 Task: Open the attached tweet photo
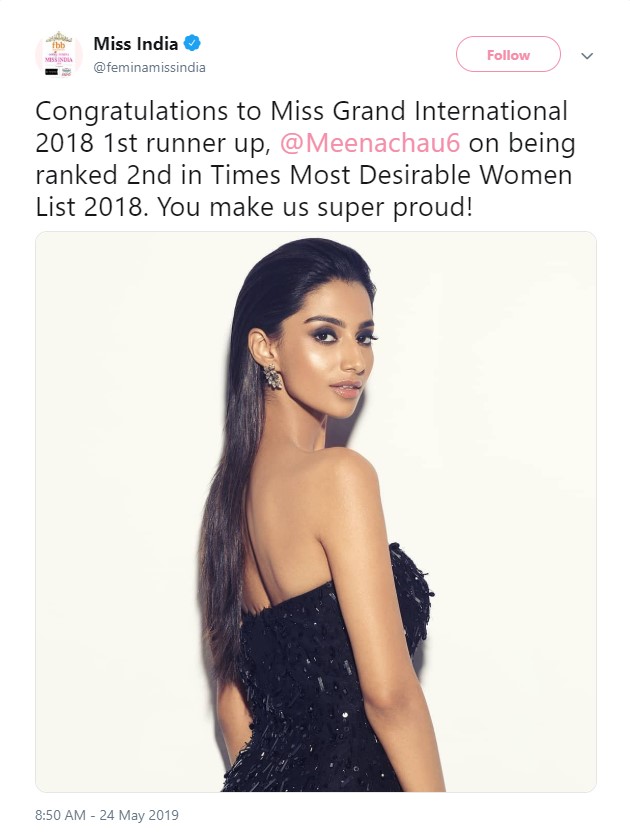[x=316, y=511]
